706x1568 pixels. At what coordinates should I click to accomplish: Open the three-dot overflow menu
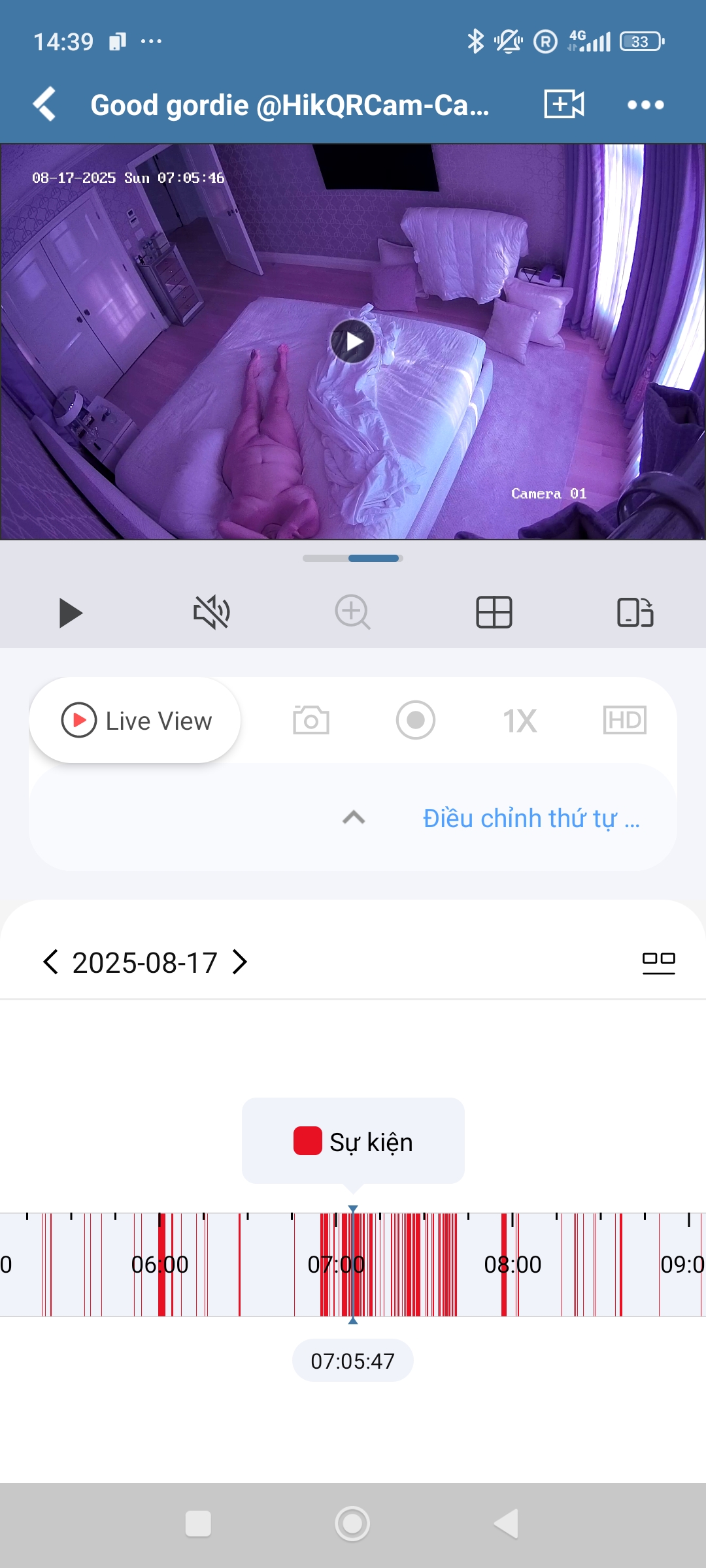(645, 105)
